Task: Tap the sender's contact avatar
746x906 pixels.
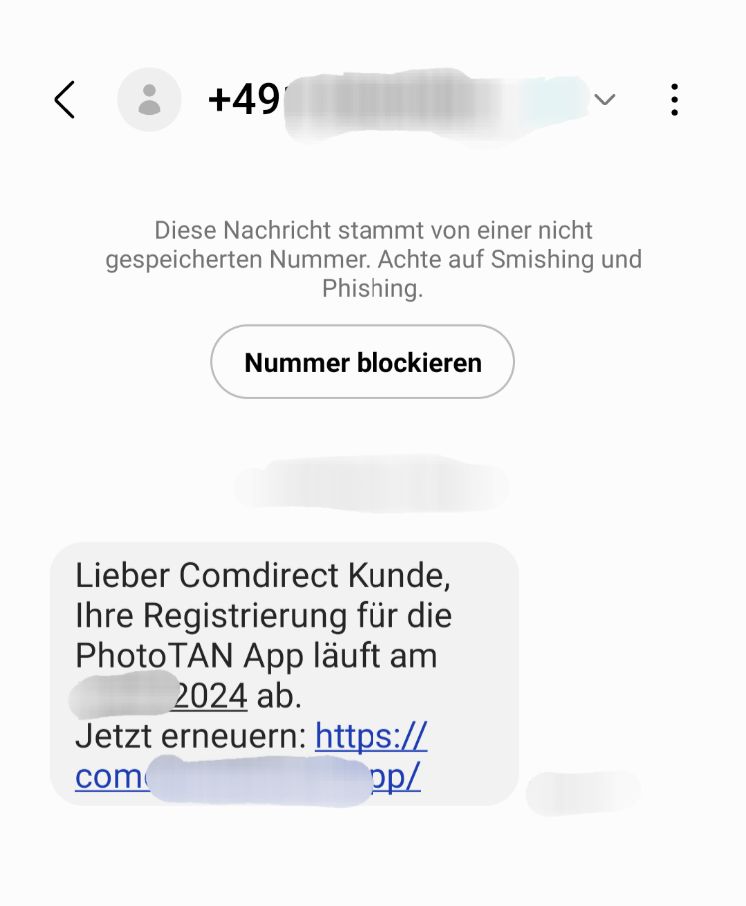Action: (149, 100)
